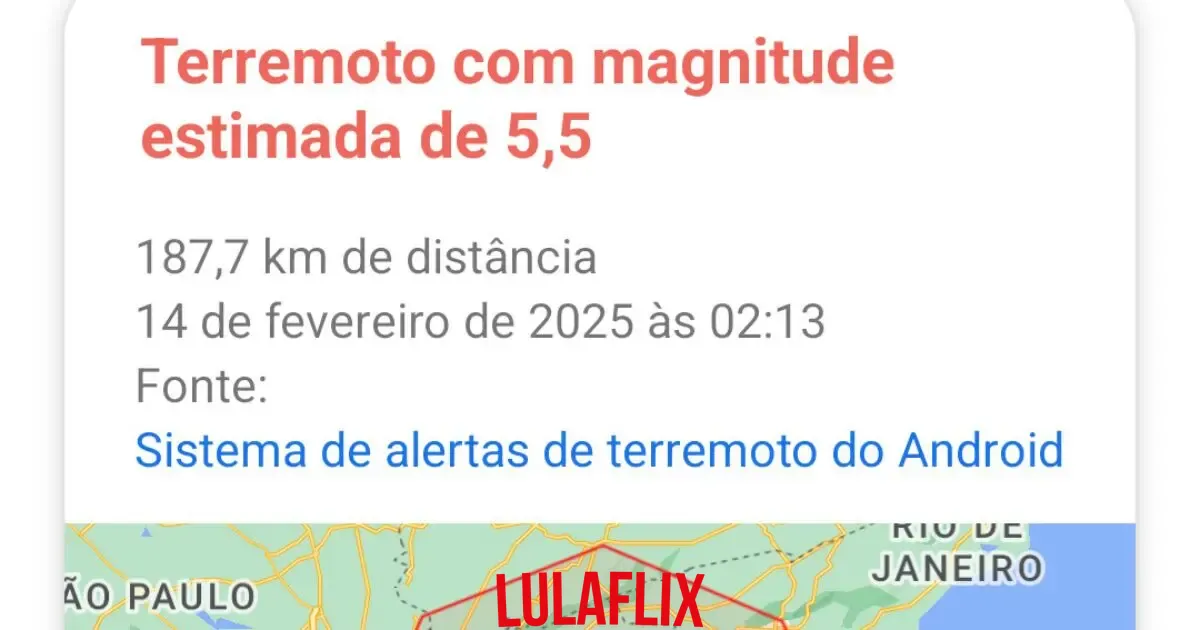This screenshot has height=630, width=1200.
Task: Open Sistema de alertas de terremoto do Android link
Action: [598, 450]
